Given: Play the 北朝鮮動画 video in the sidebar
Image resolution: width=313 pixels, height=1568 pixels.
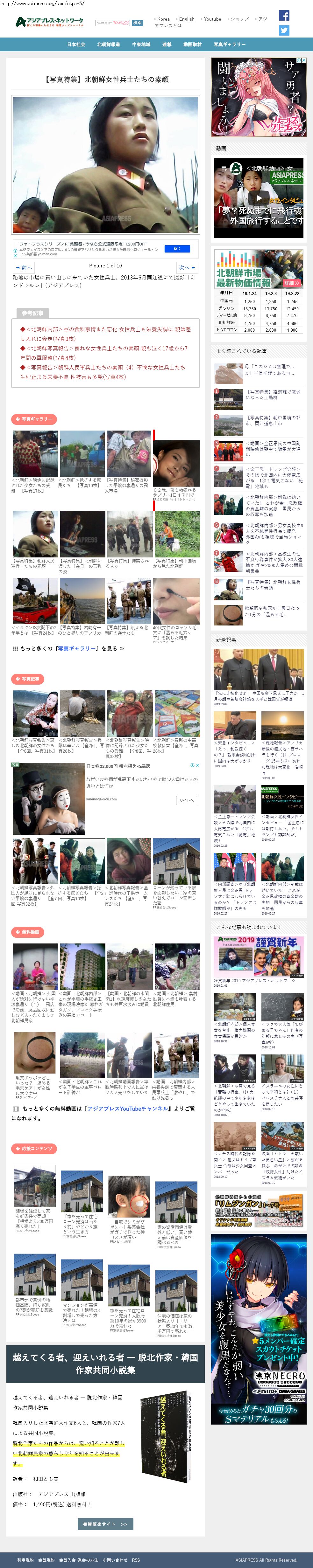Looking at the screenshot, I should (x=259, y=198).
